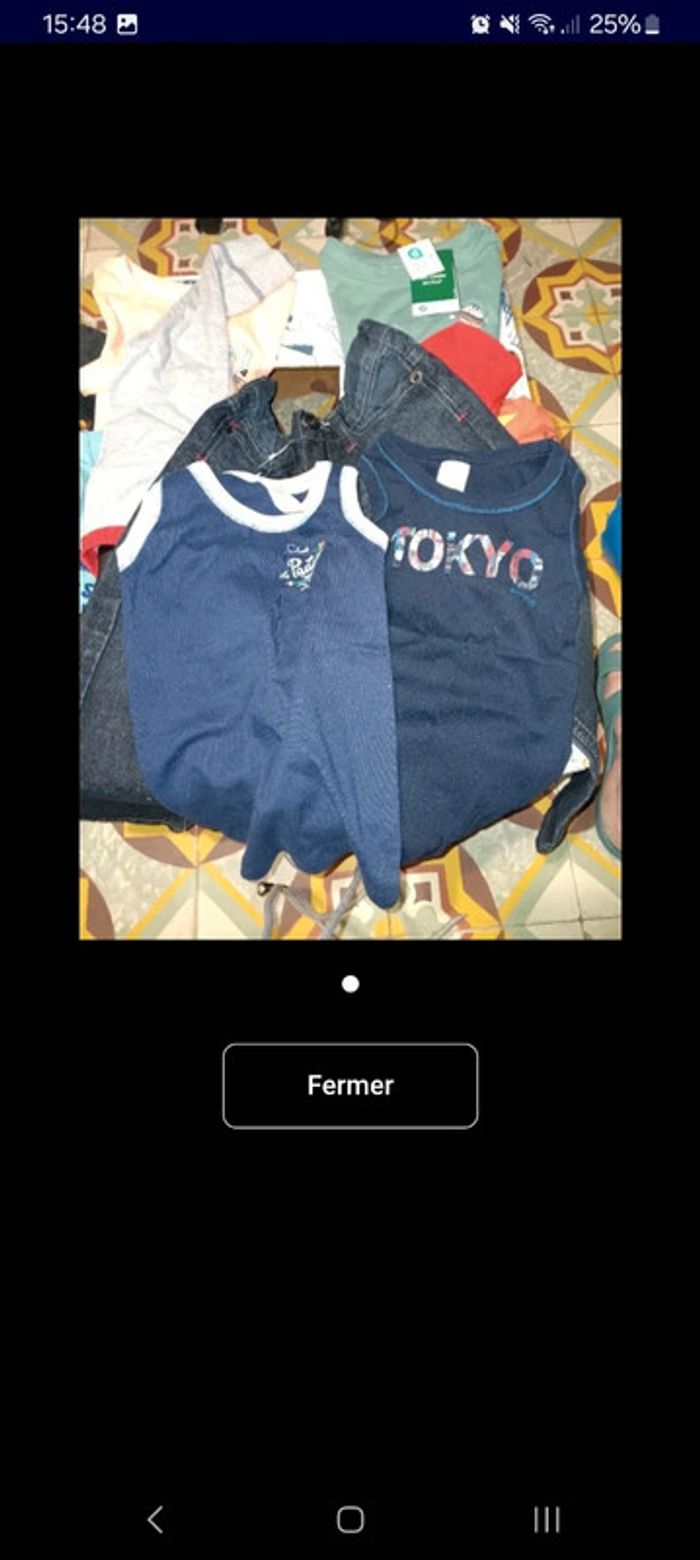Tap the clothing photo in the viewer
The image size is (700, 1560).
pyautogui.click(x=350, y=578)
